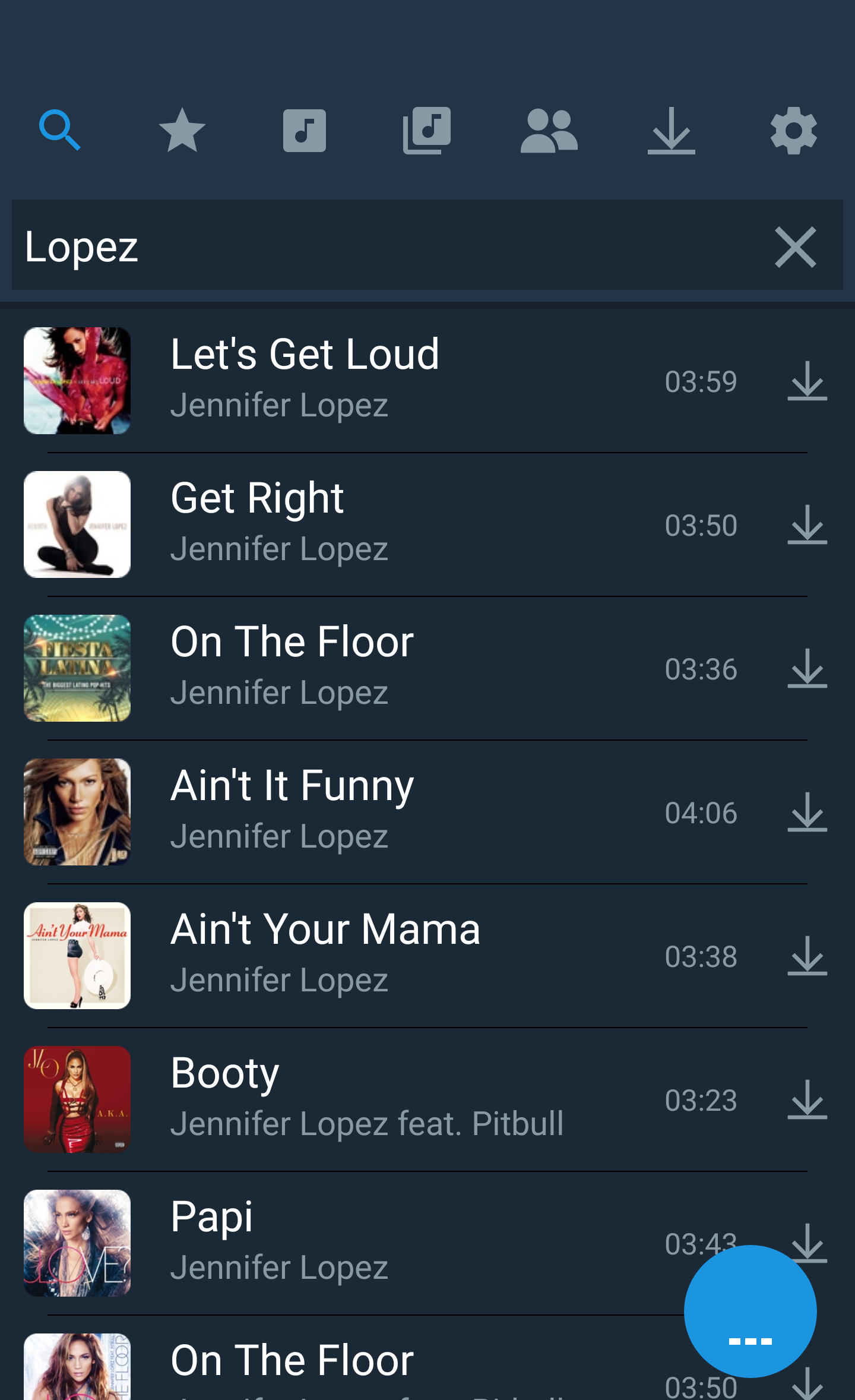The height and width of the screenshot is (1400, 855).
Task: Switch to the songs tab
Action: tap(305, 131)
